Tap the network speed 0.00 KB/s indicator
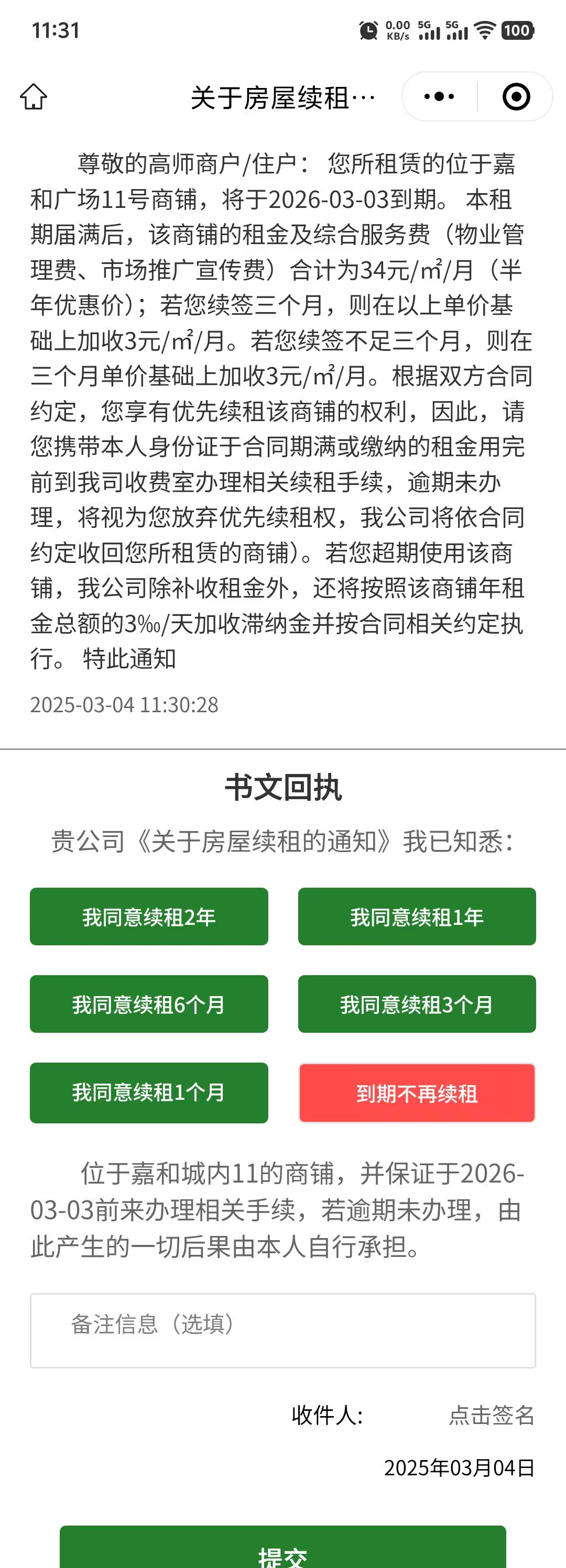Image resolution: width=566 pixels, height=1568 pixels. (397, 28)
